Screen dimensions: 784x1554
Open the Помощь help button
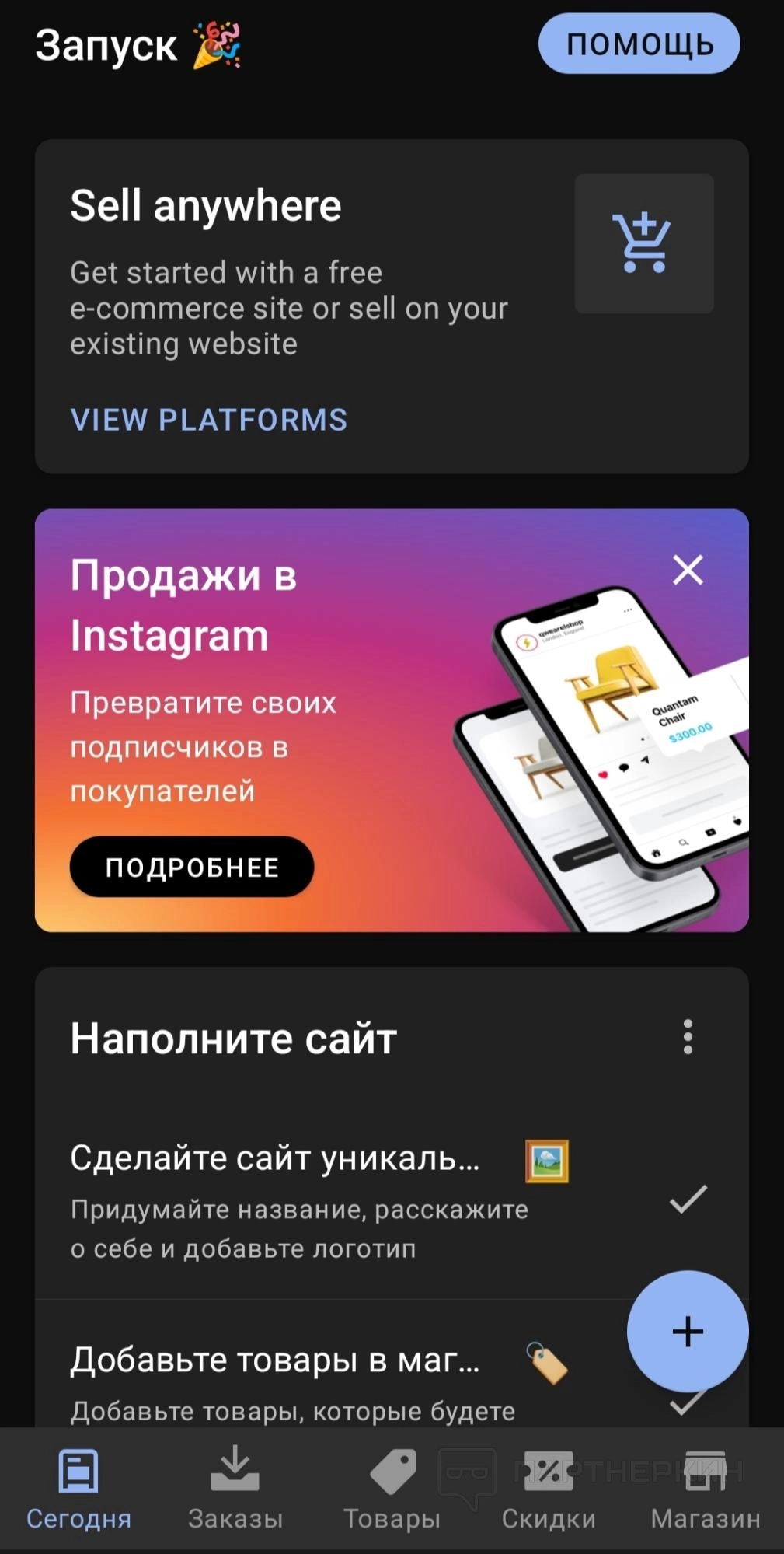pyautogui.click(x=639, y=44)
